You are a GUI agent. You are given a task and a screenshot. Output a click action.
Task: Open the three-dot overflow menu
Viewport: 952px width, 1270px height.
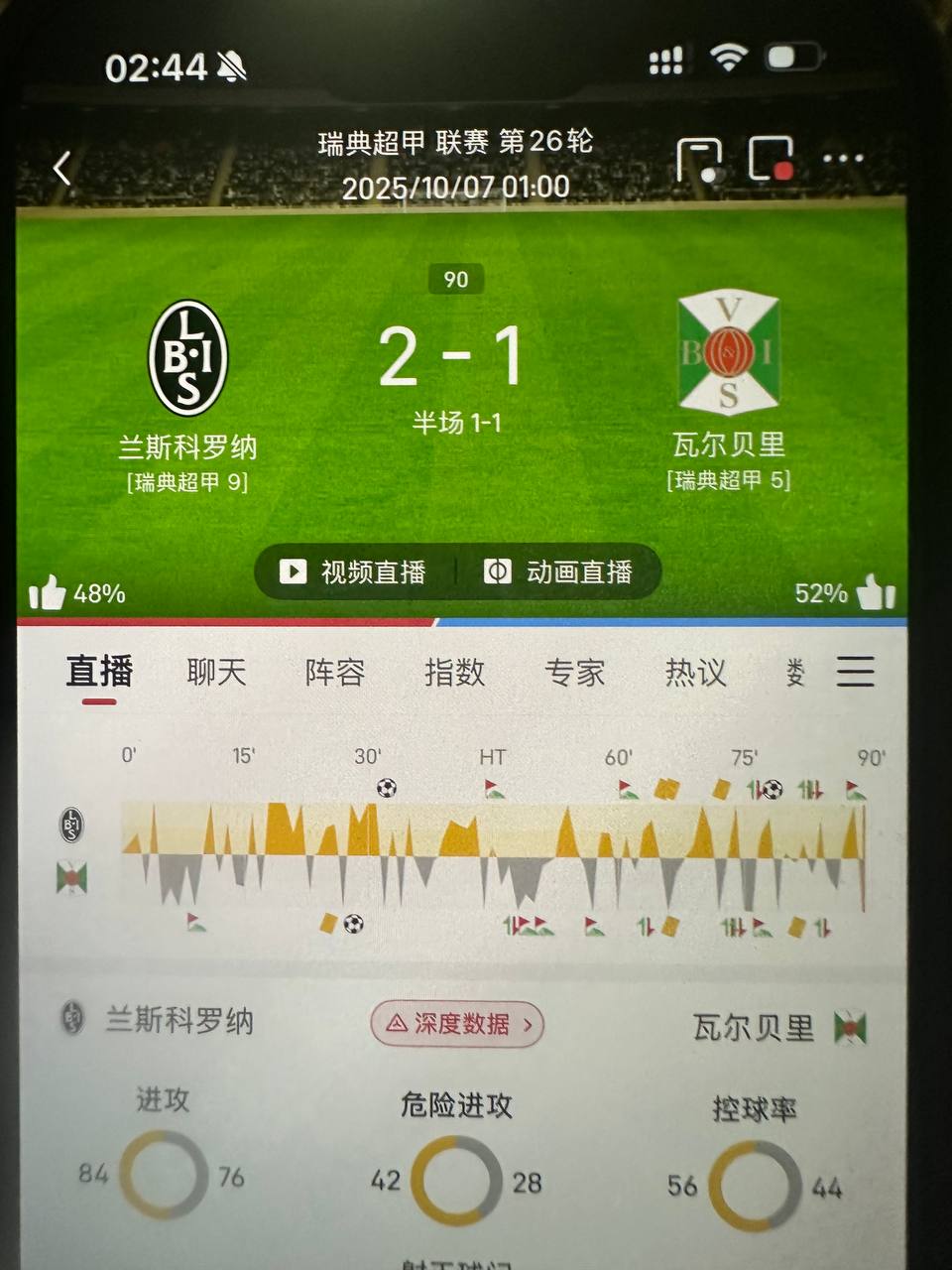(x=843, y=159)
